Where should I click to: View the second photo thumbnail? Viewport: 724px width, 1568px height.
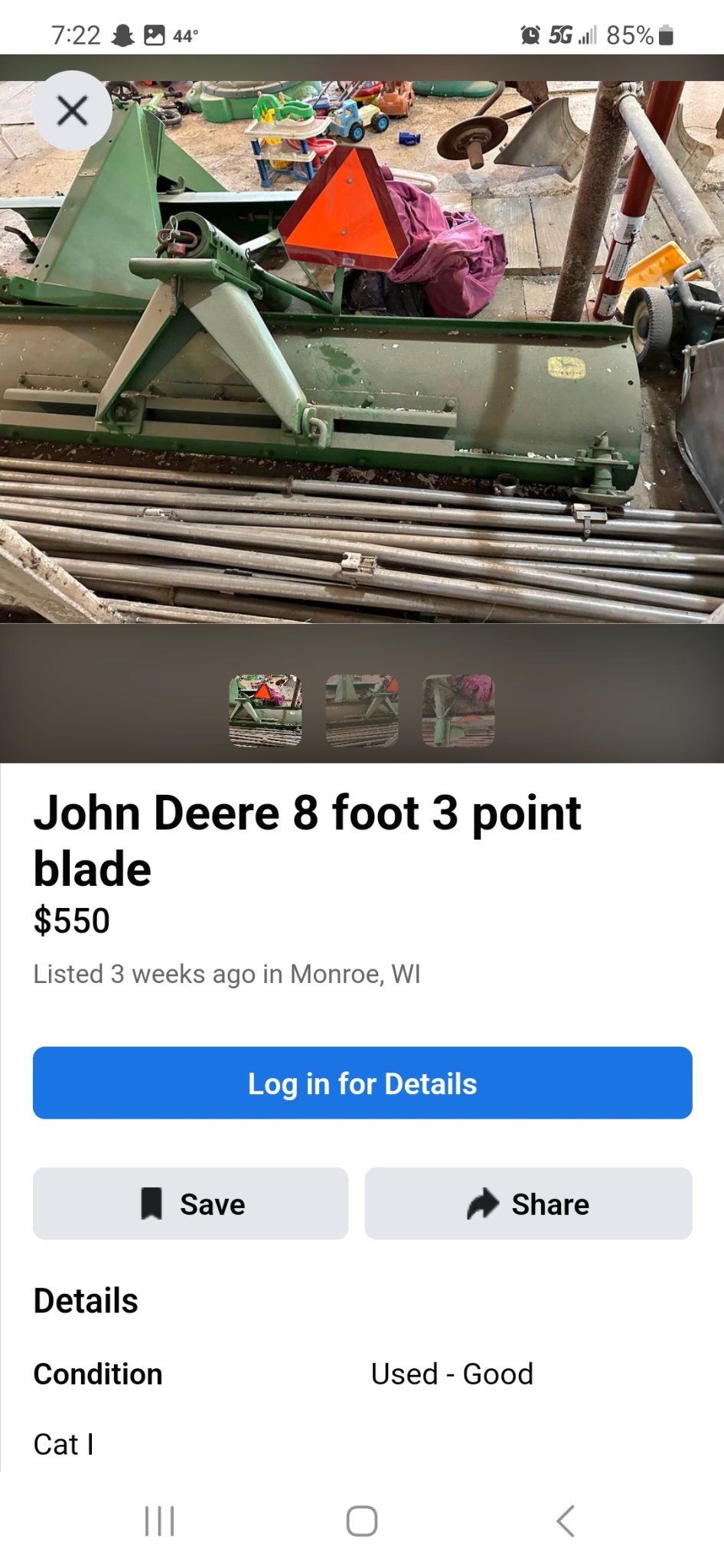point(362,710)
